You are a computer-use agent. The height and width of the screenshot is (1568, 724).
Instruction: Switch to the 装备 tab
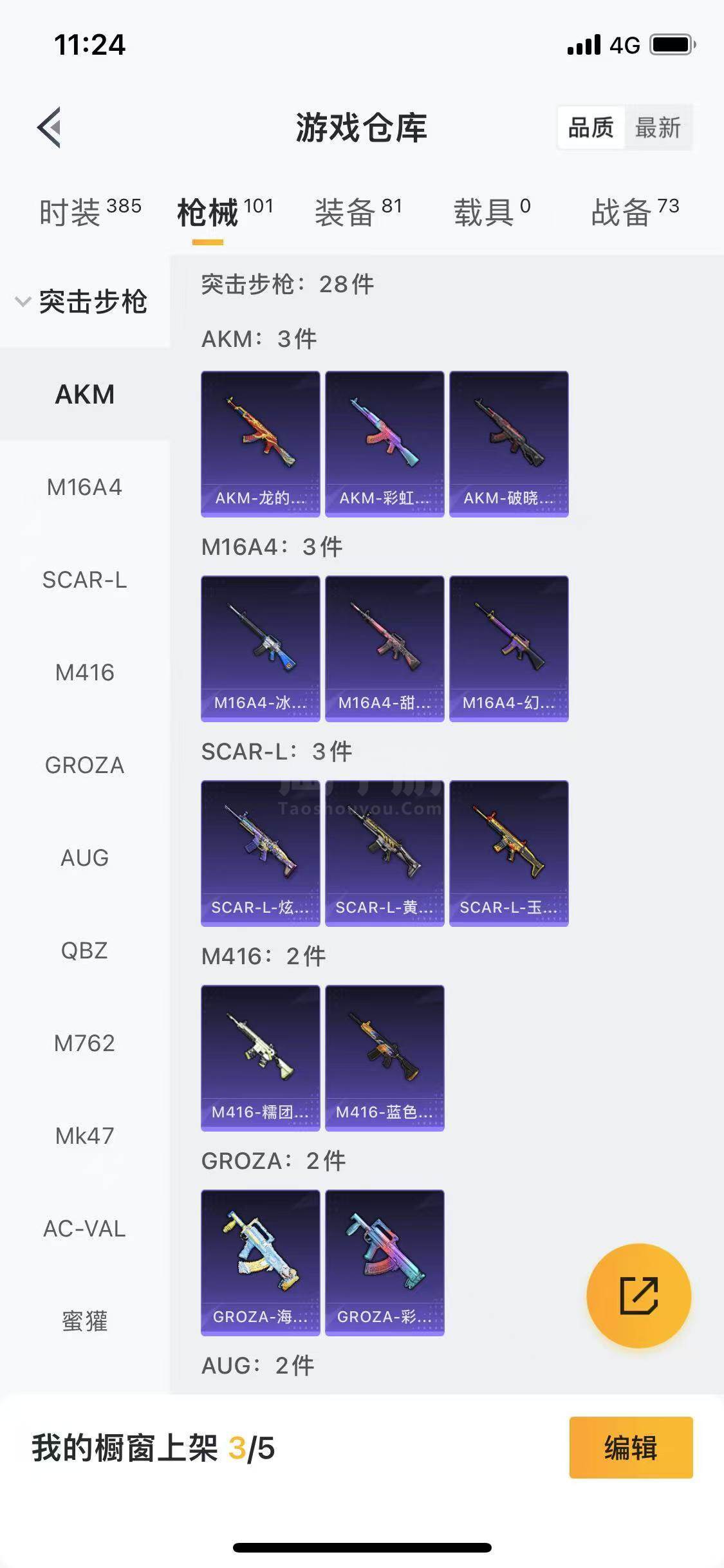point(358,212)
